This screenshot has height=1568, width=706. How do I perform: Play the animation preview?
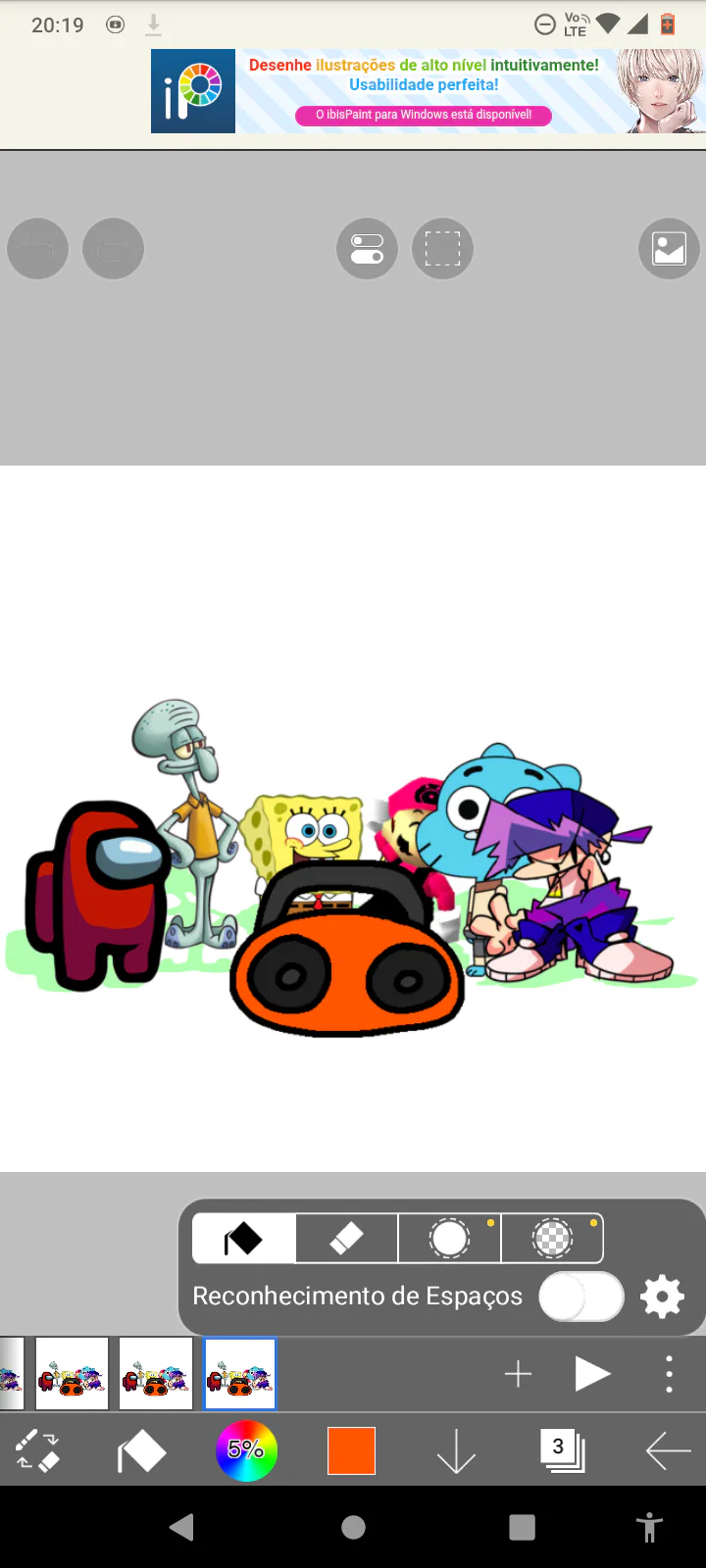591,1374
